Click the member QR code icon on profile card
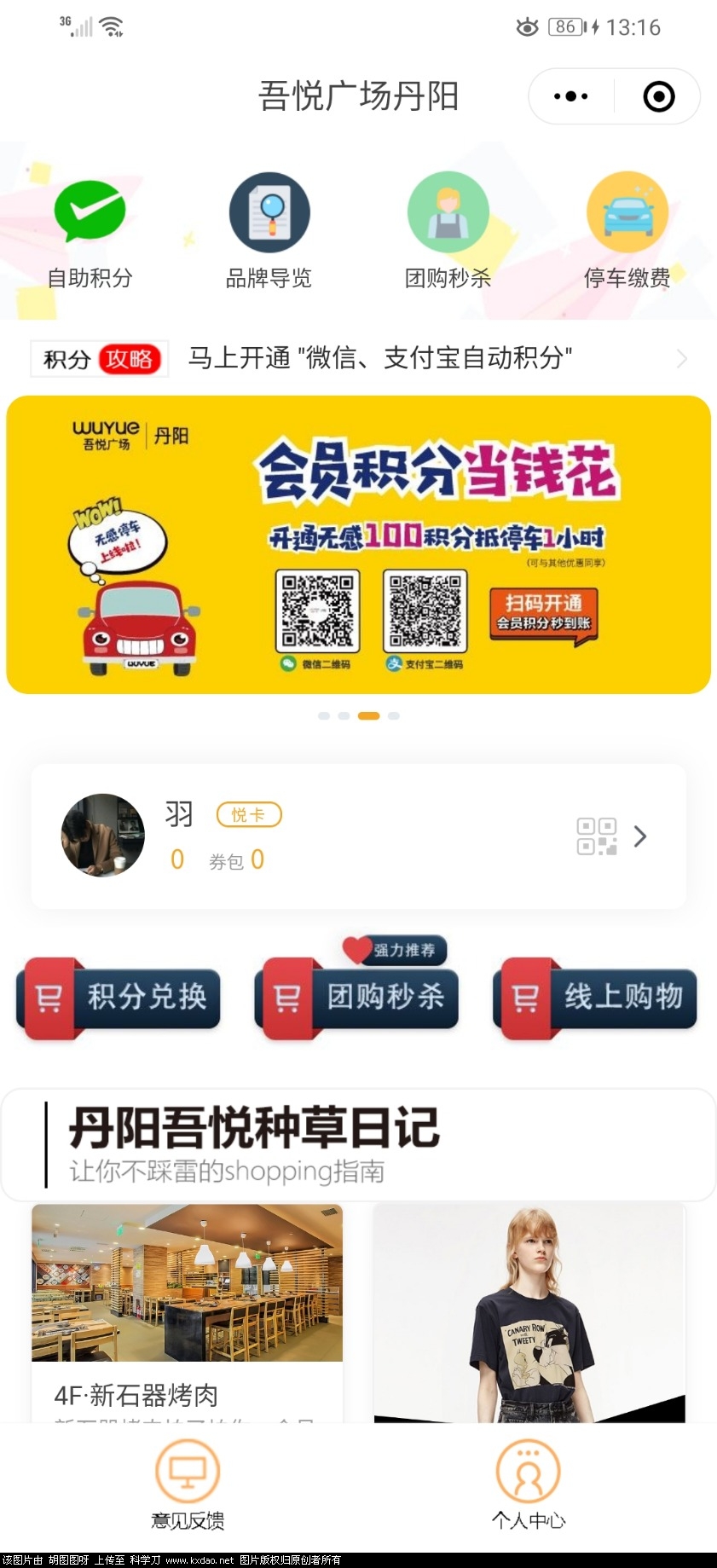The width and height of the screenshot is (717, 1568). pyautogui.click(x=595, y=836)
